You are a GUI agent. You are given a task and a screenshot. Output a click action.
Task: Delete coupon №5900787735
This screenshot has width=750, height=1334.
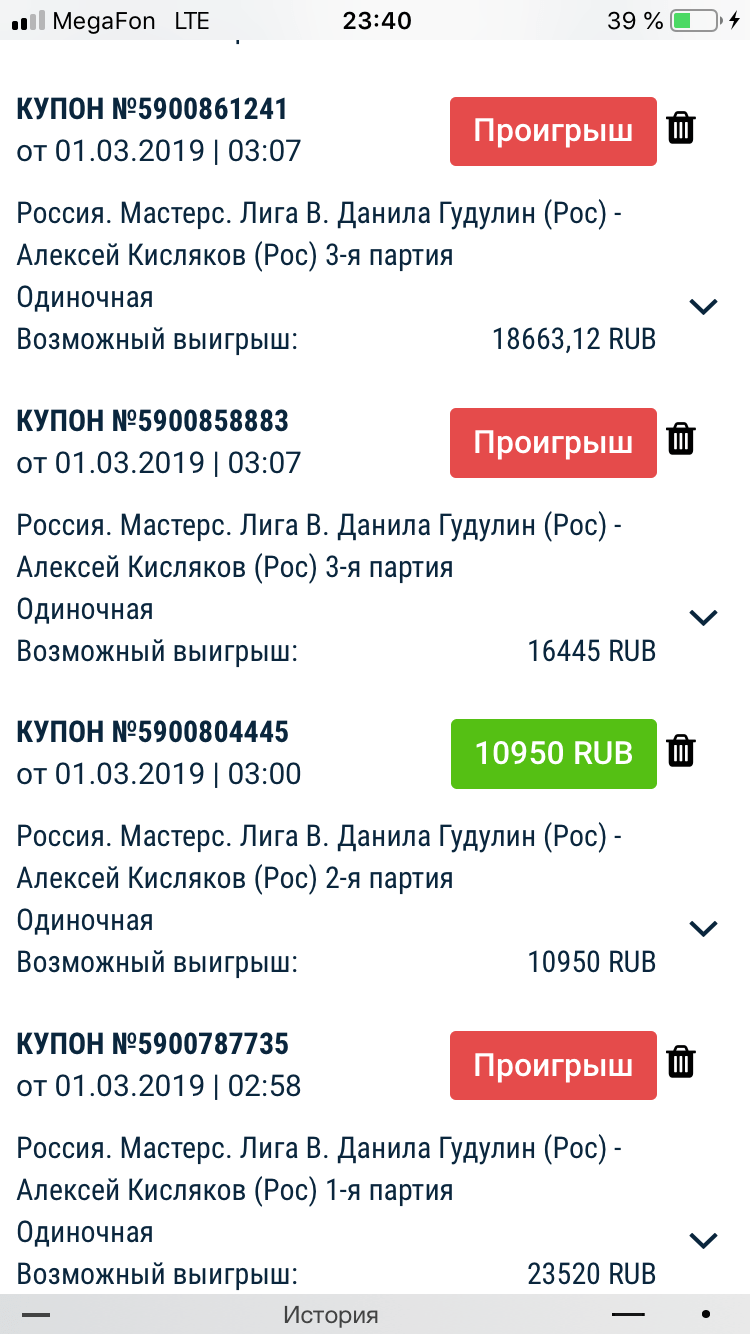681,1062
